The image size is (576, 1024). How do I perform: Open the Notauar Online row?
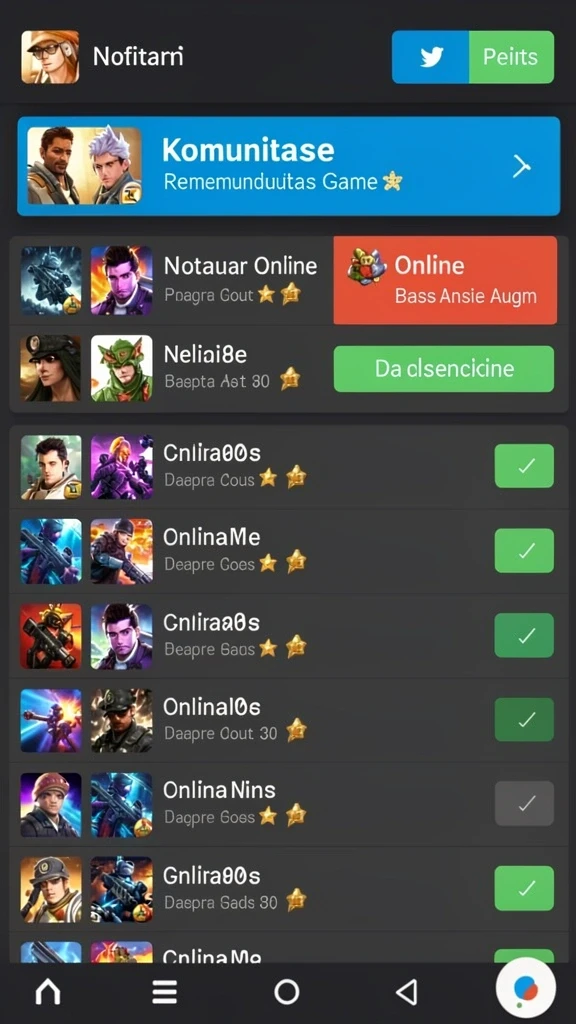tap(171, 281)
